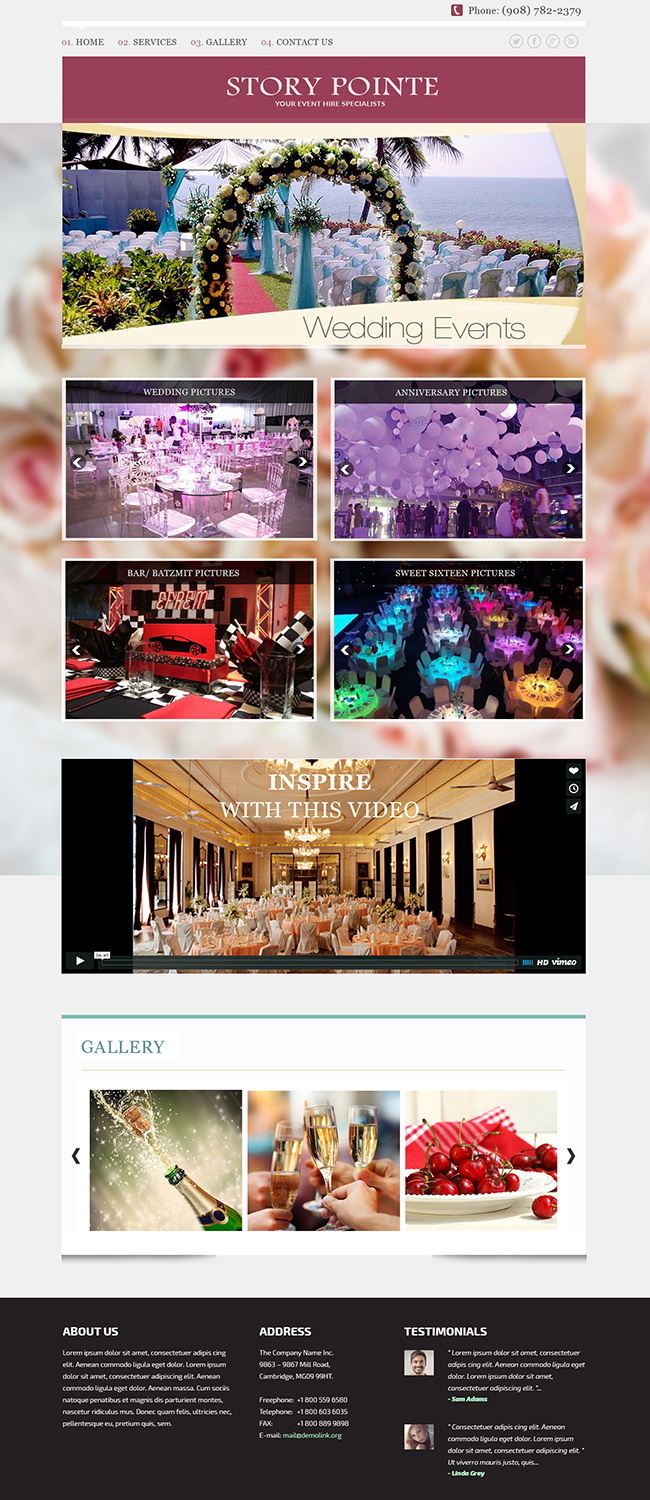Viewport: 650px width, 1500px height.
Task: Visit the Facebook page icon
Action: (534, 41)
